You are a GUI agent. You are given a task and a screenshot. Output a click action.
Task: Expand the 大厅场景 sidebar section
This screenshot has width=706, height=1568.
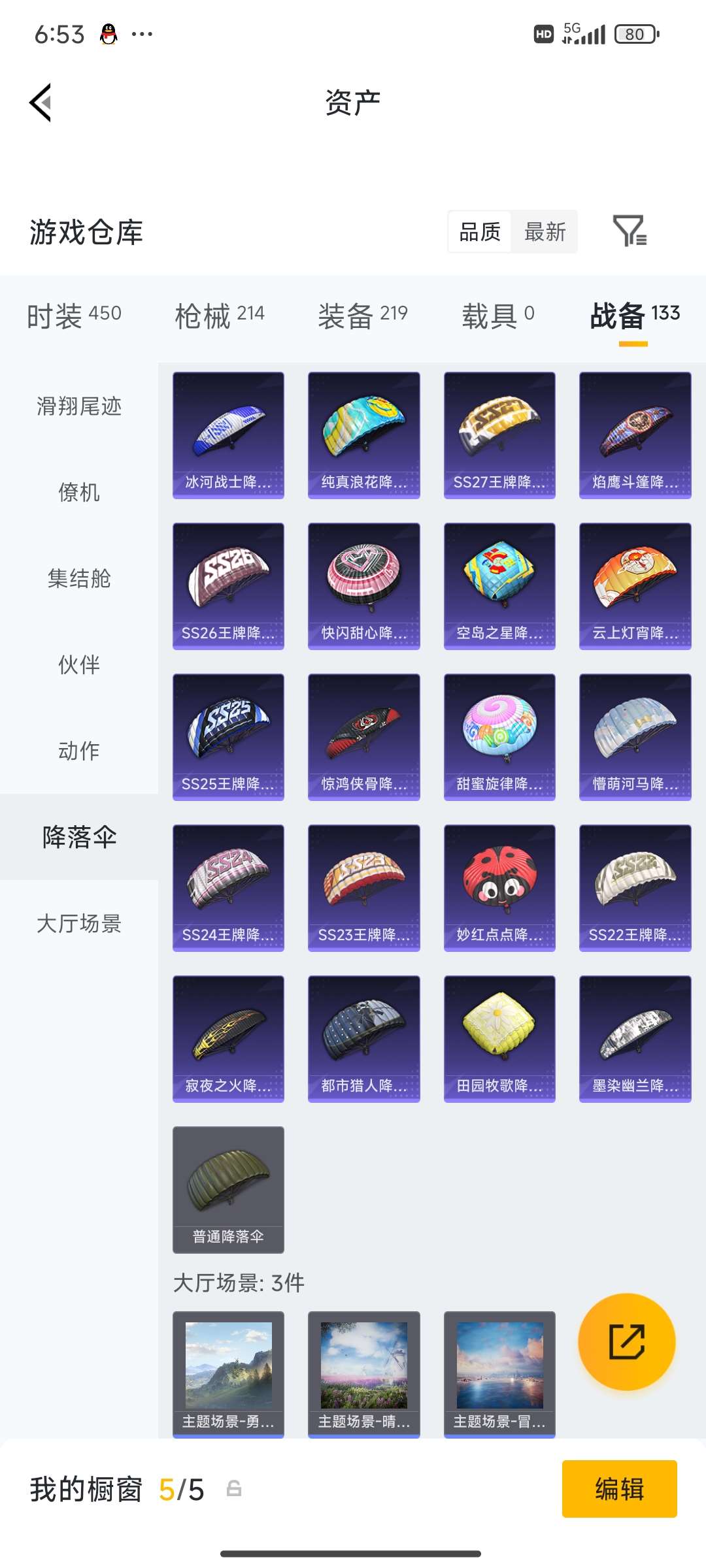pos(78,923)
